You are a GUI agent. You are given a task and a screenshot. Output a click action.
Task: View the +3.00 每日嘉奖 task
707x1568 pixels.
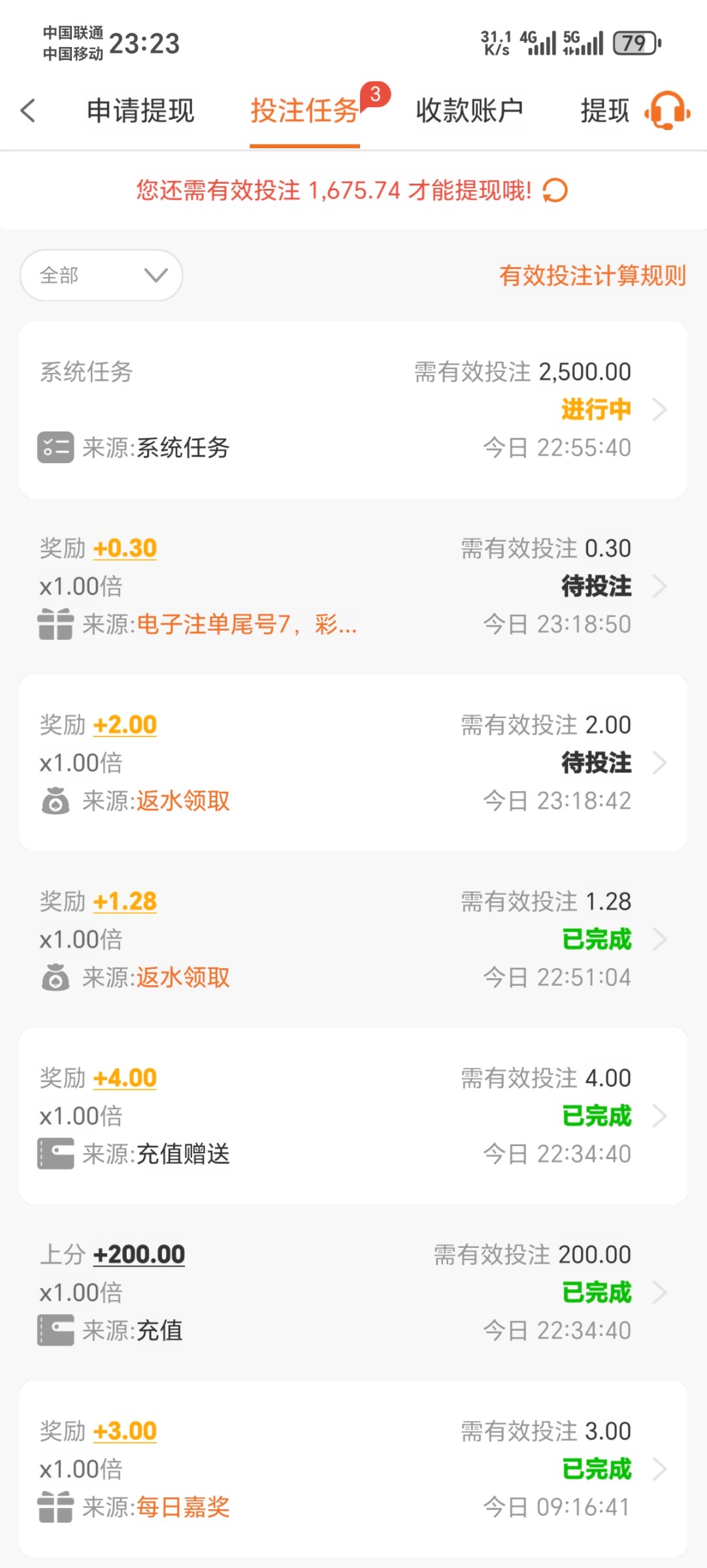(x=353, y=1468)
